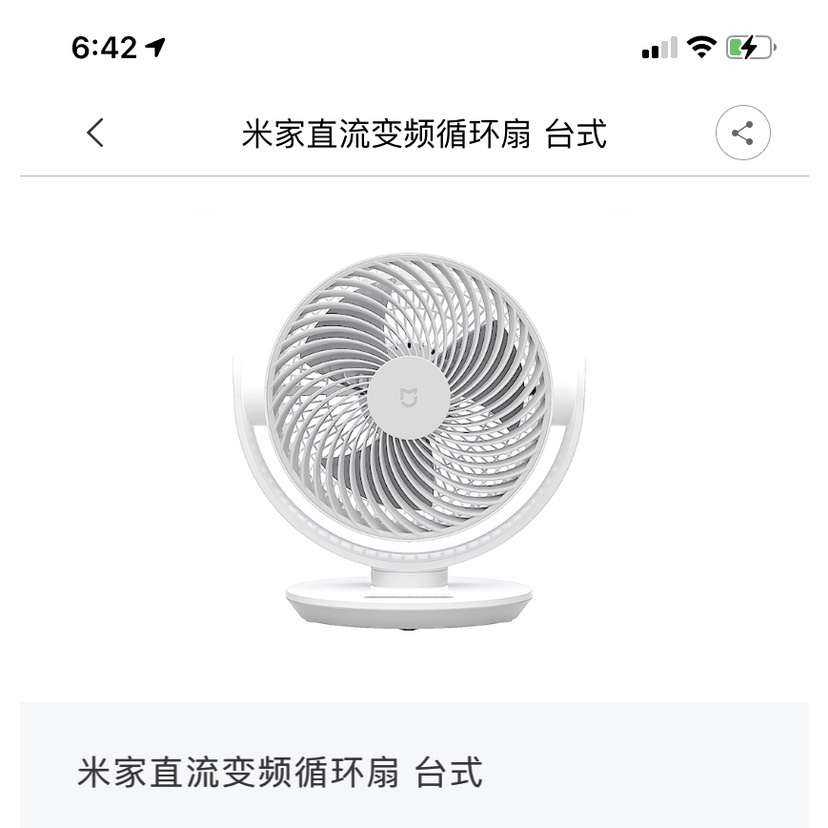Open the fan product image
Viewport: 828px width, 828px height.
point(411,437)
